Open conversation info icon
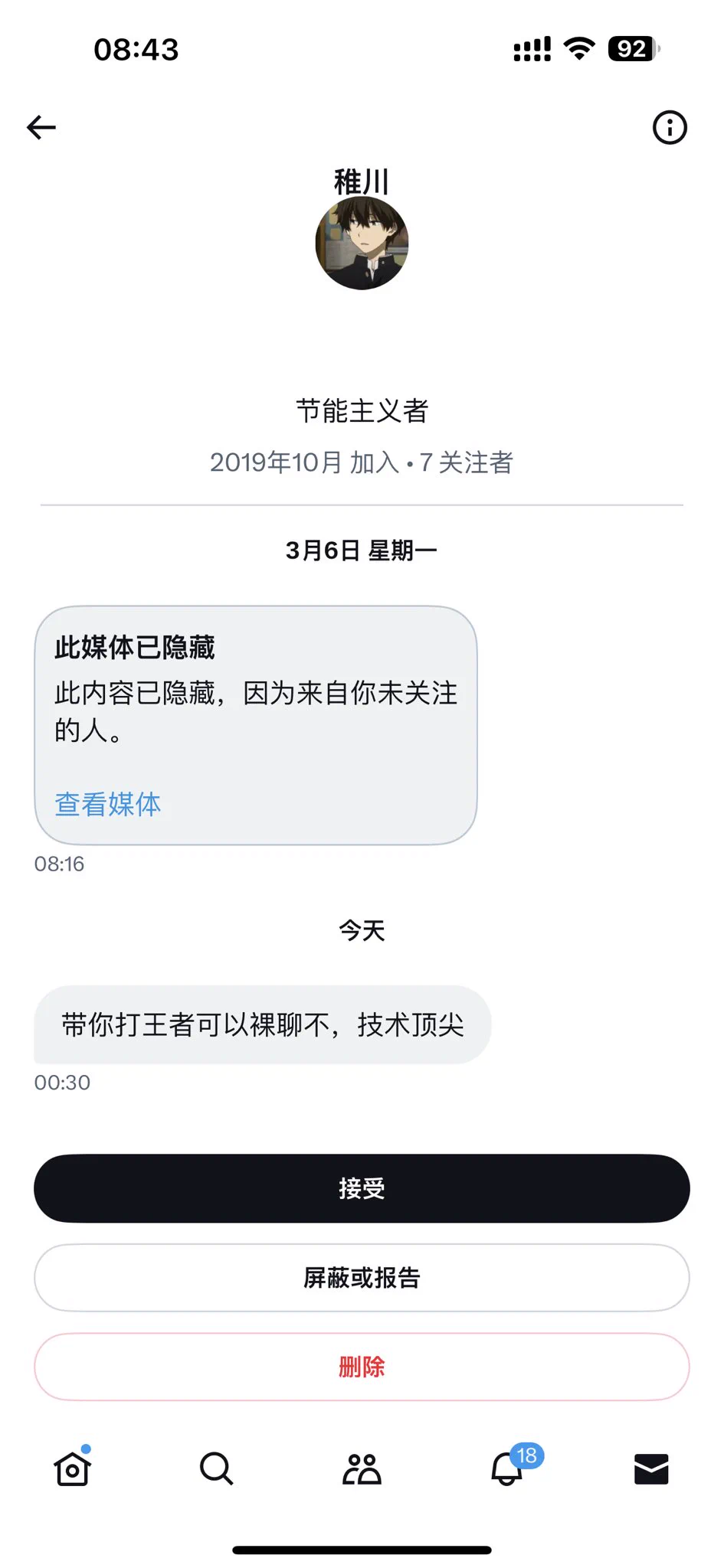The width and height of the screenshot is (724, 1568). [670, 127]
